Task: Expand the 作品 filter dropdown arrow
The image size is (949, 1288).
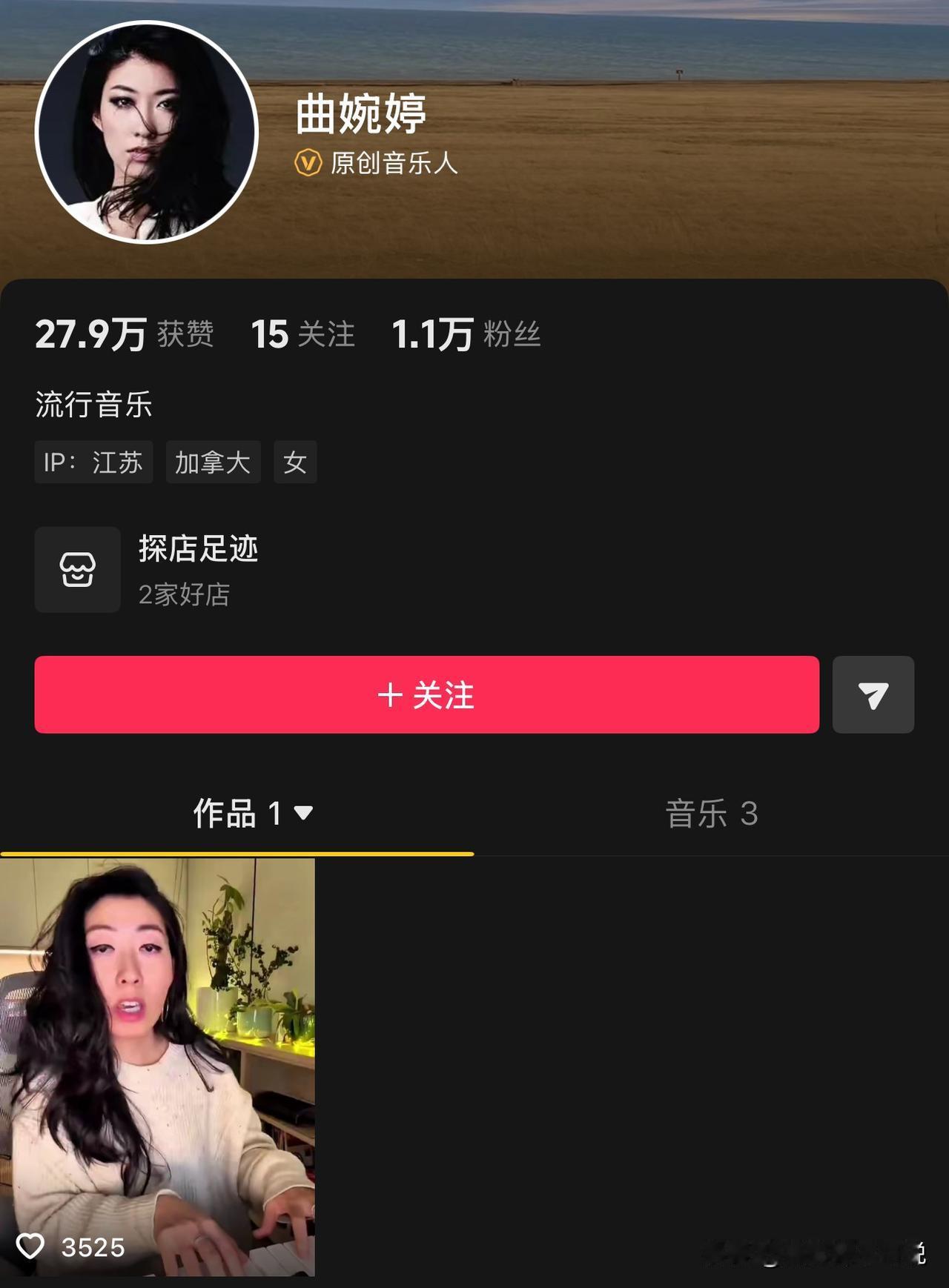Action: pyautogui.click(x=304, y=813)
